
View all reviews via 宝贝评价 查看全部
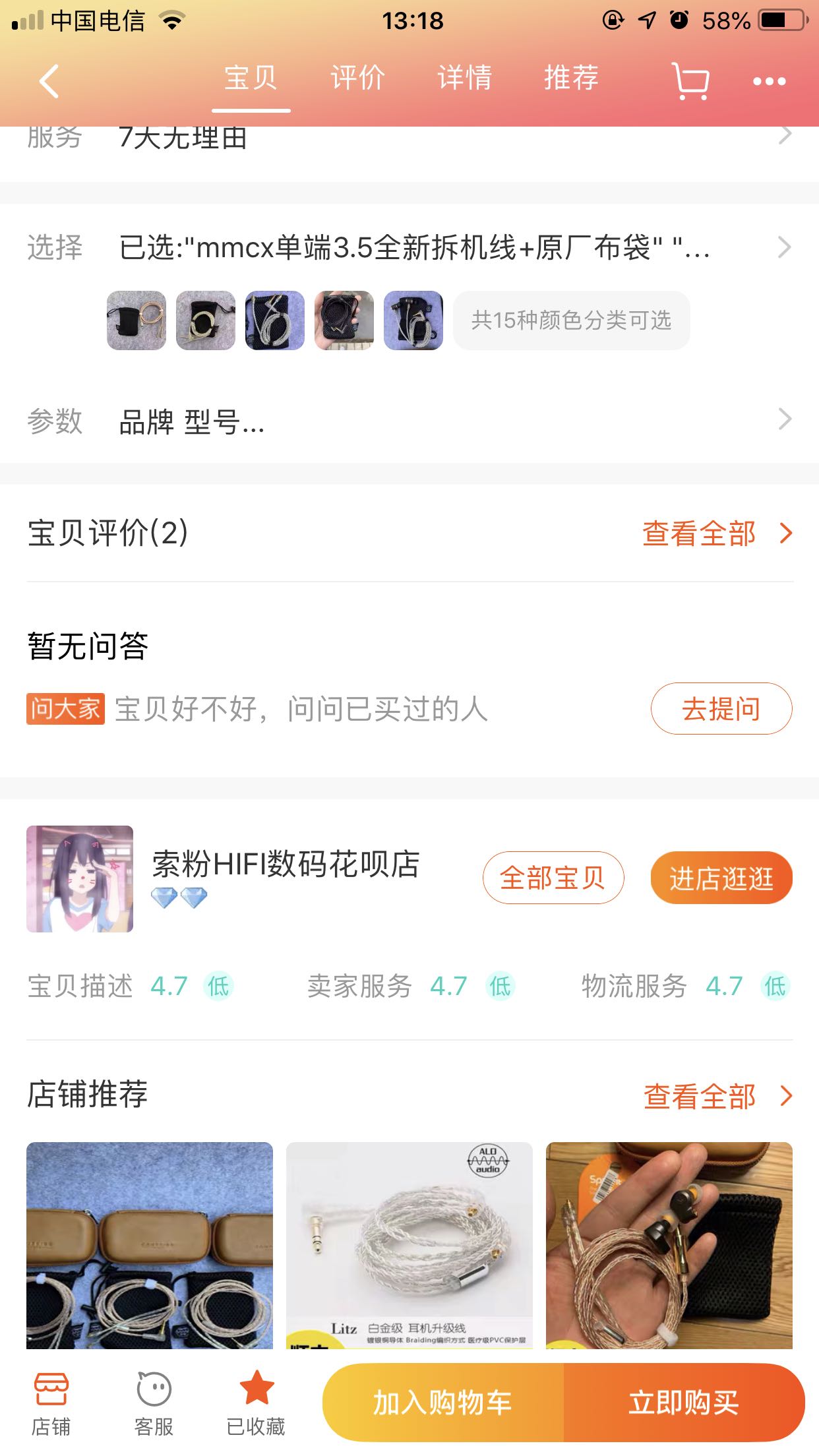(716, 533)
